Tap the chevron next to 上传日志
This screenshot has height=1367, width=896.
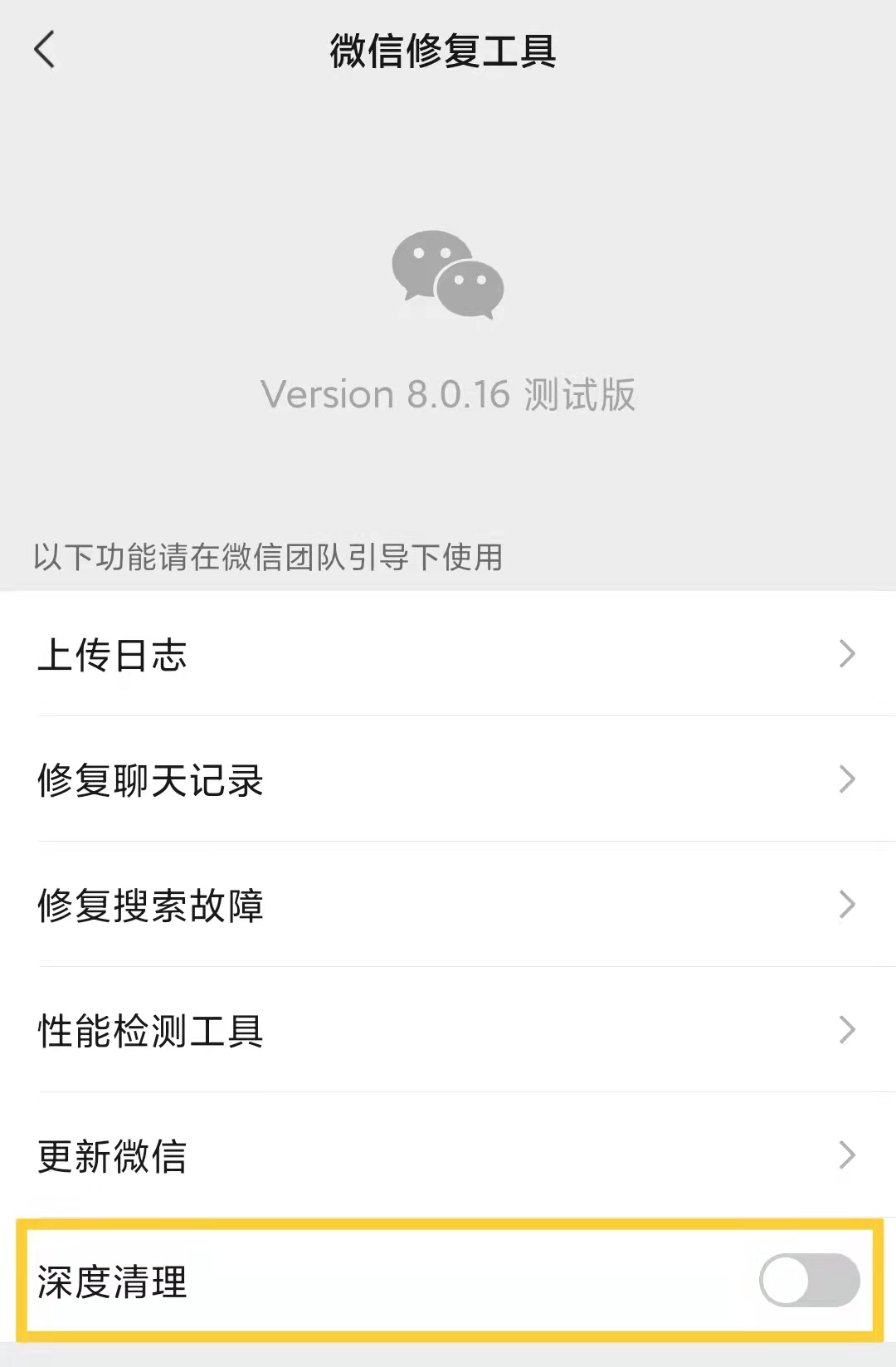pos(847,656)
